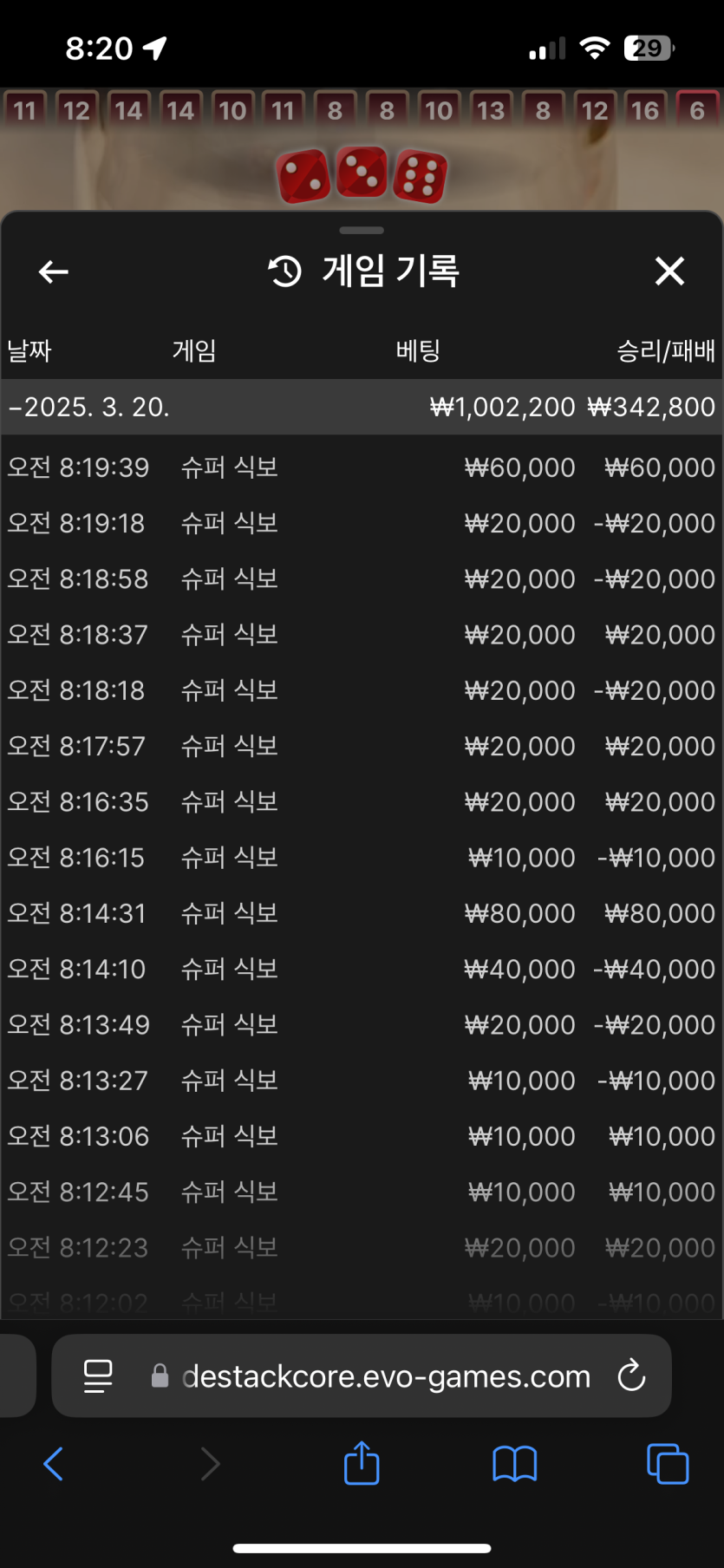The height and width of the screenshot is (1568, 724).
Task: Close the 게임 기록 panel
Action: (x=669, y=271)
